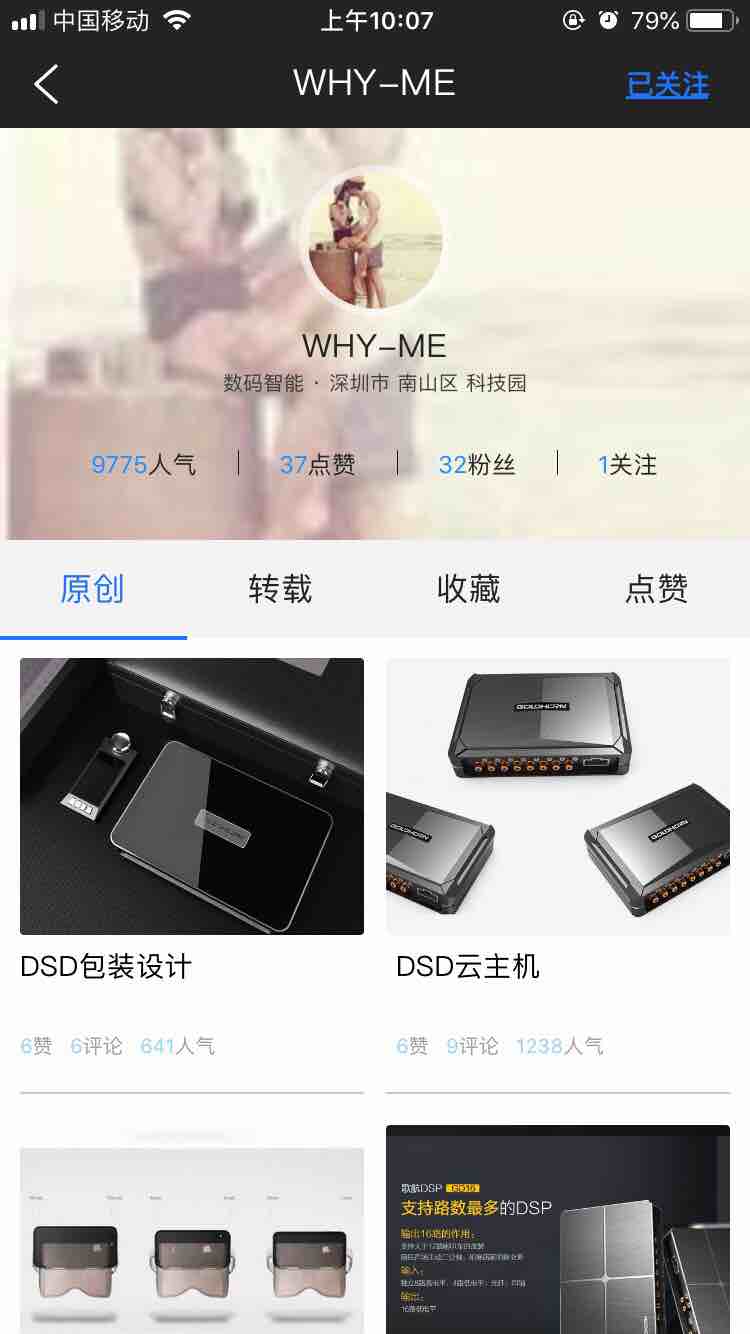The width and height of the screenshot is (750, 1334).
Task: Open the DSD云主机 post thumbnail
Action: click(557, 795)
